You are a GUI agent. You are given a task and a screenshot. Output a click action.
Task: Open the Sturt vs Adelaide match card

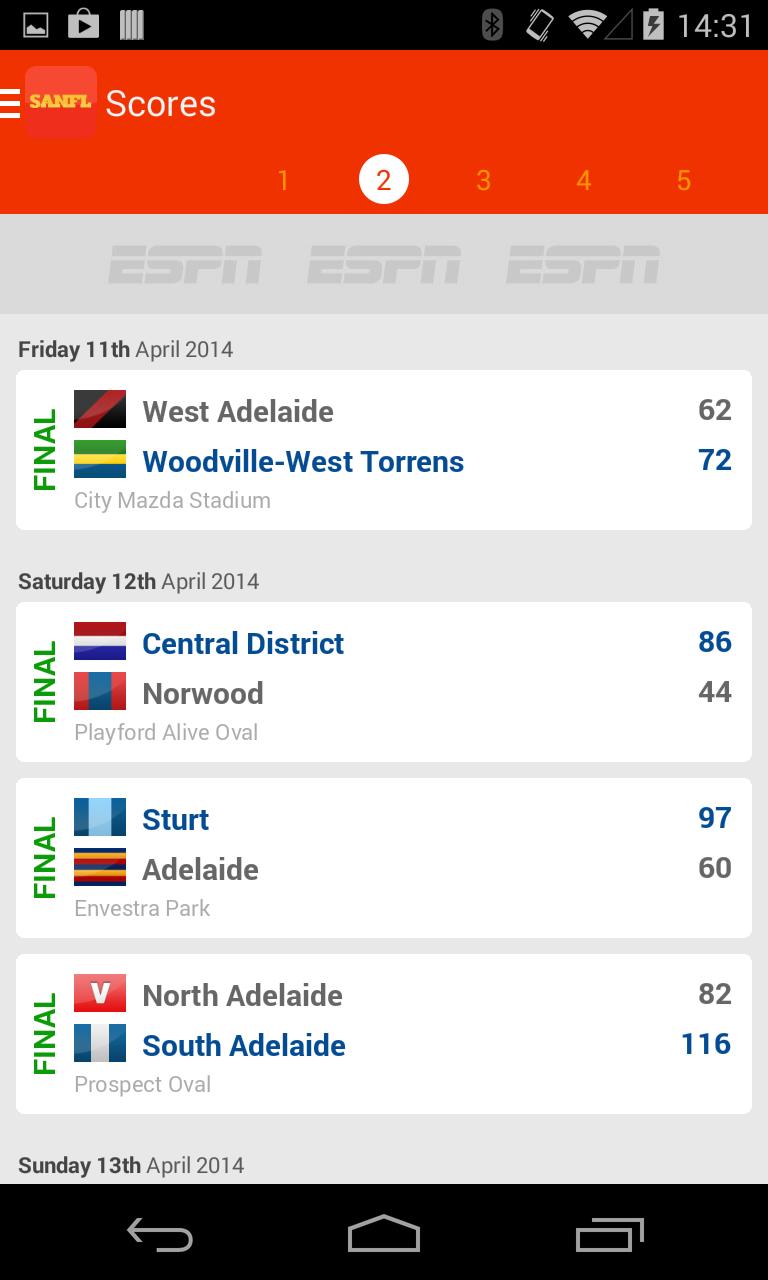coord(383,858)
